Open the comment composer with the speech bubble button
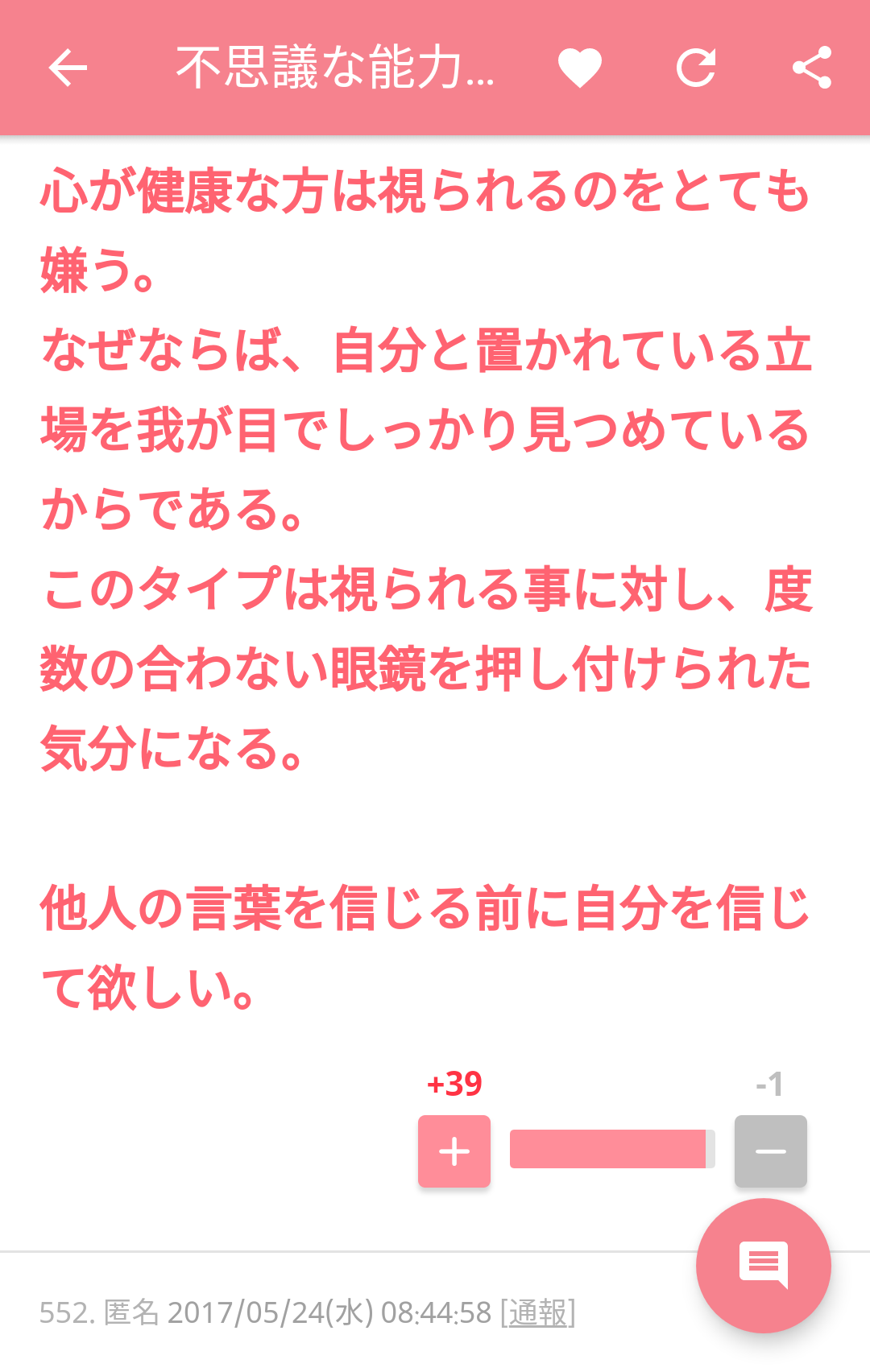Image resolution: width=870 pixels, height=1372 pixels. [763, 1265]
